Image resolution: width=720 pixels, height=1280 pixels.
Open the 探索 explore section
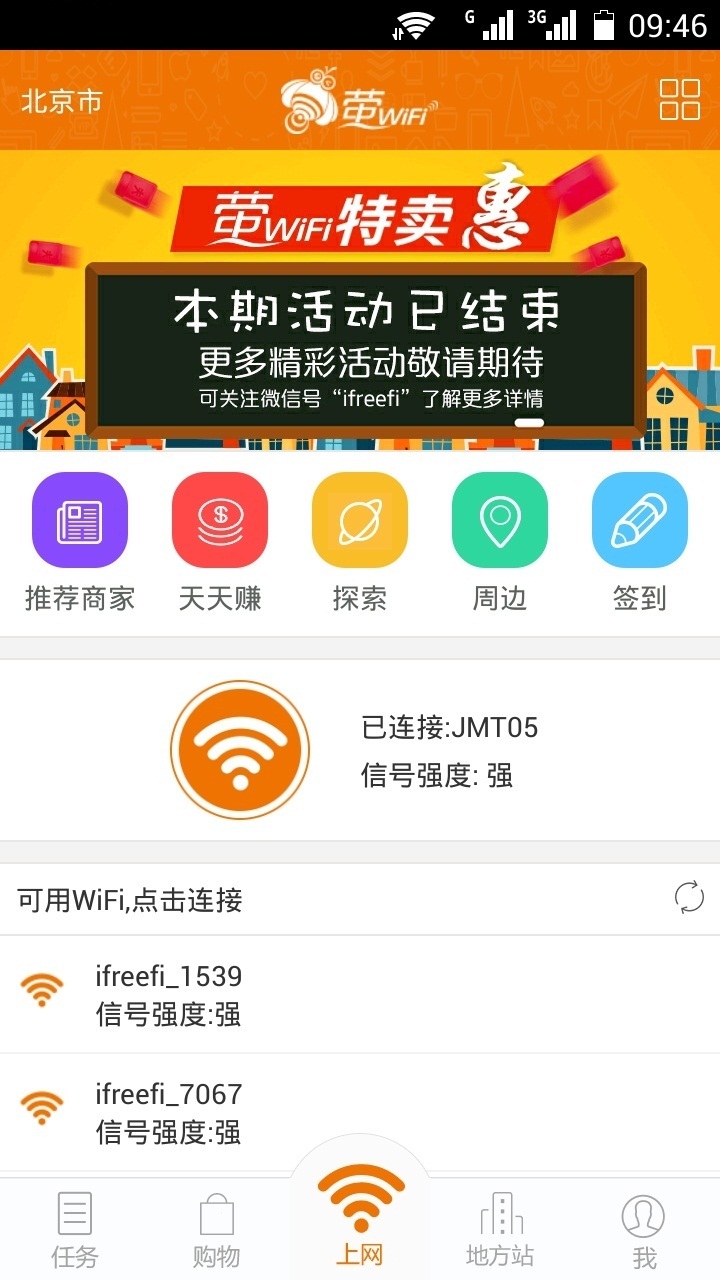pos(360,540)
